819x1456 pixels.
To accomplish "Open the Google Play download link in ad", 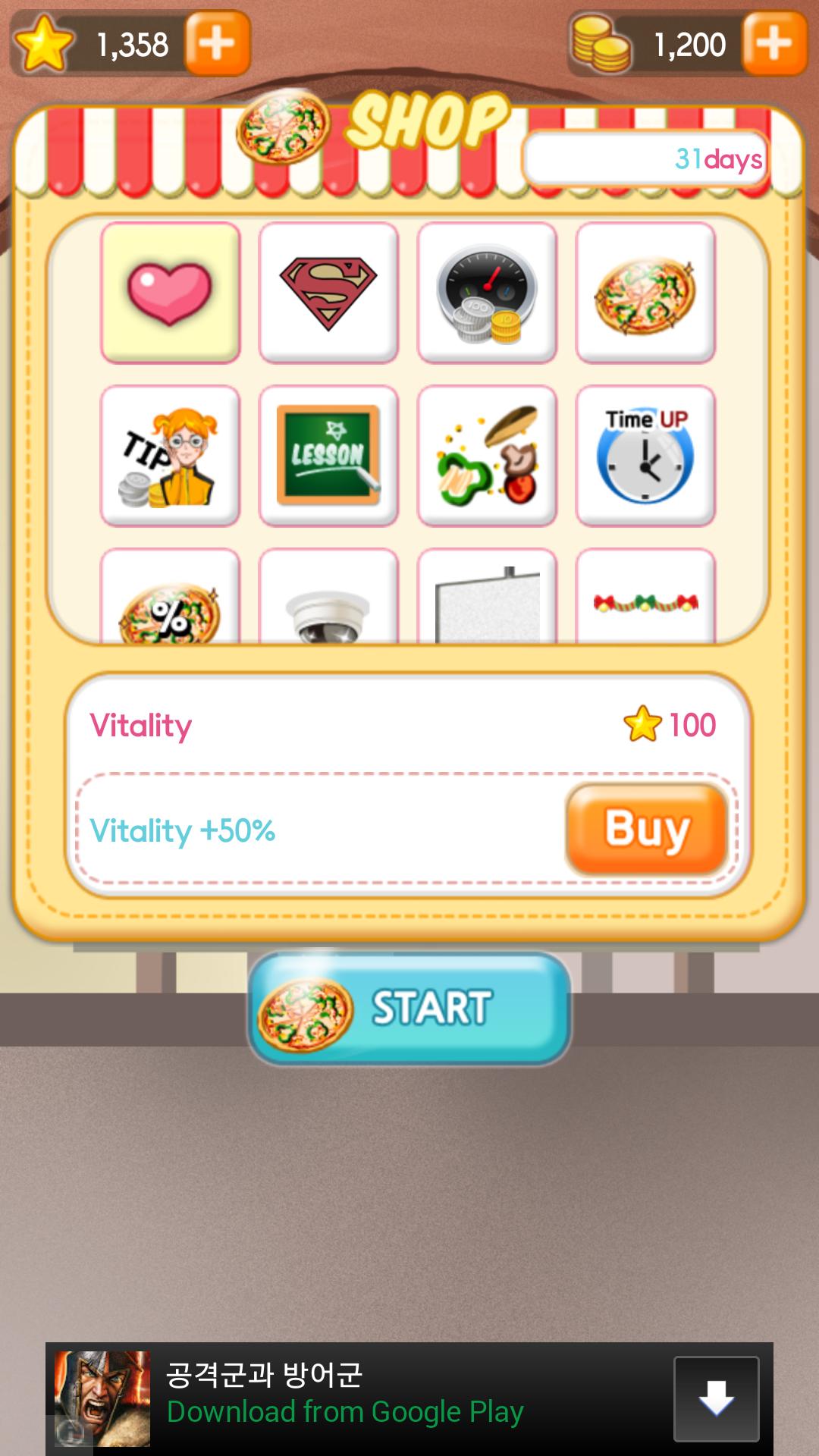I will [346, 1410].
